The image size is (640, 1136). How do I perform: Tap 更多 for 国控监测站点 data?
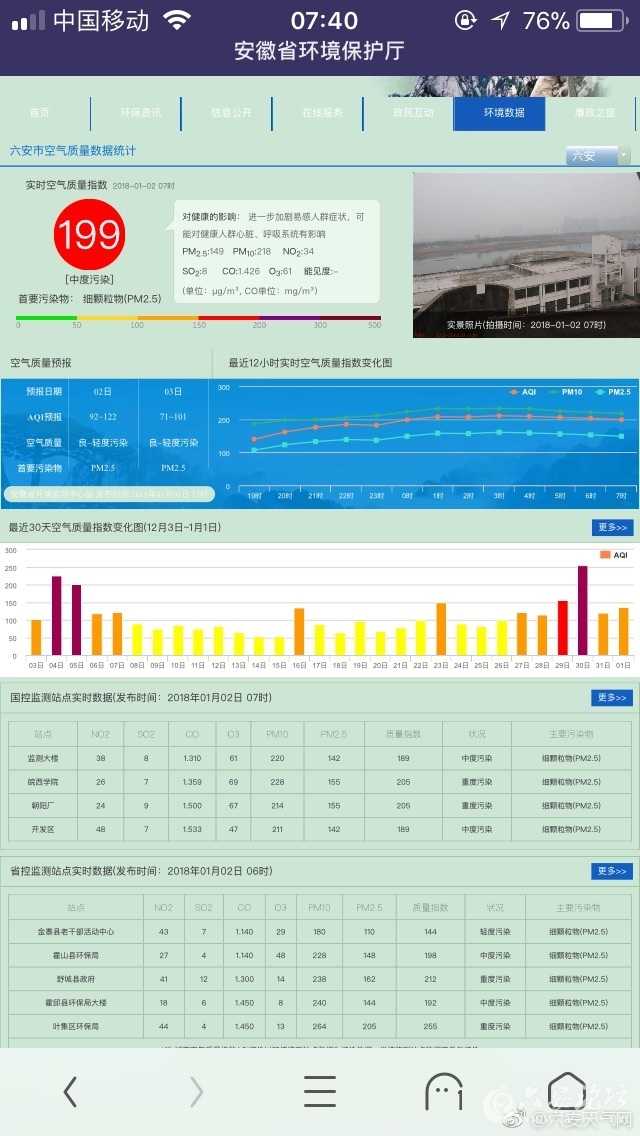pos(611,698)
